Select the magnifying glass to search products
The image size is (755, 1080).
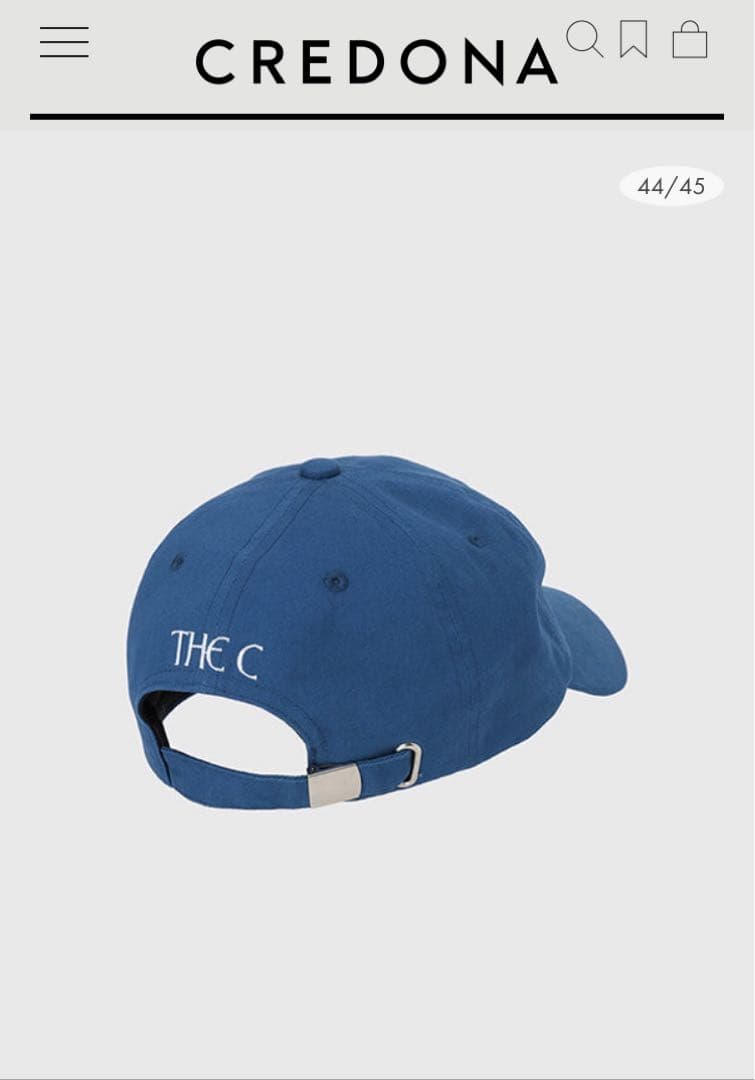[x=586, y=42]
